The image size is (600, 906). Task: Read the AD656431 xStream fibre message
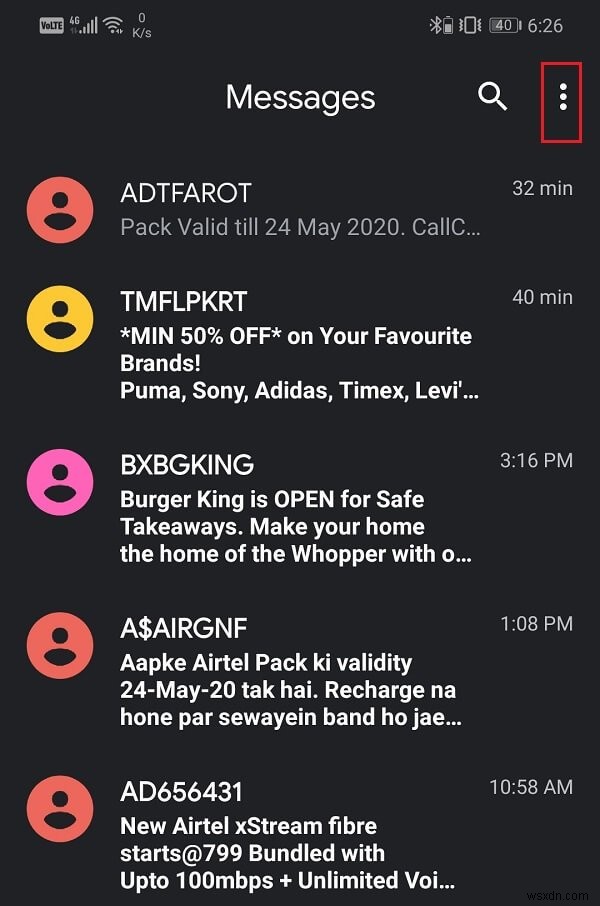[x=300, y=836]
